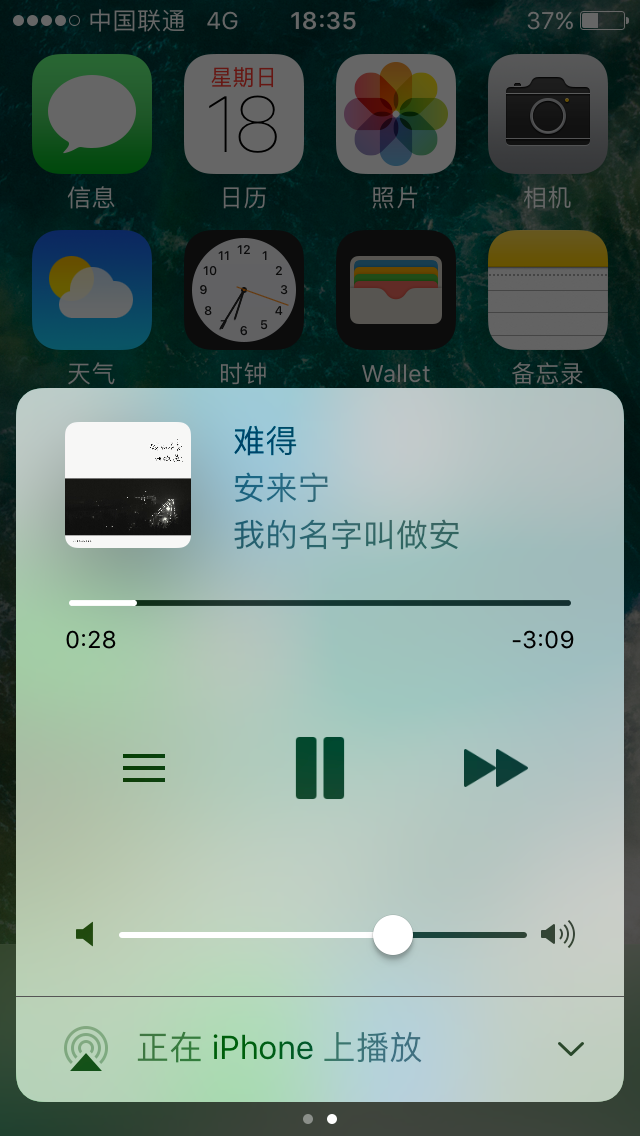Open the playlist menu icon
Image resolution: width=640 pixels, height=1136 pixels.
(144, 768)
